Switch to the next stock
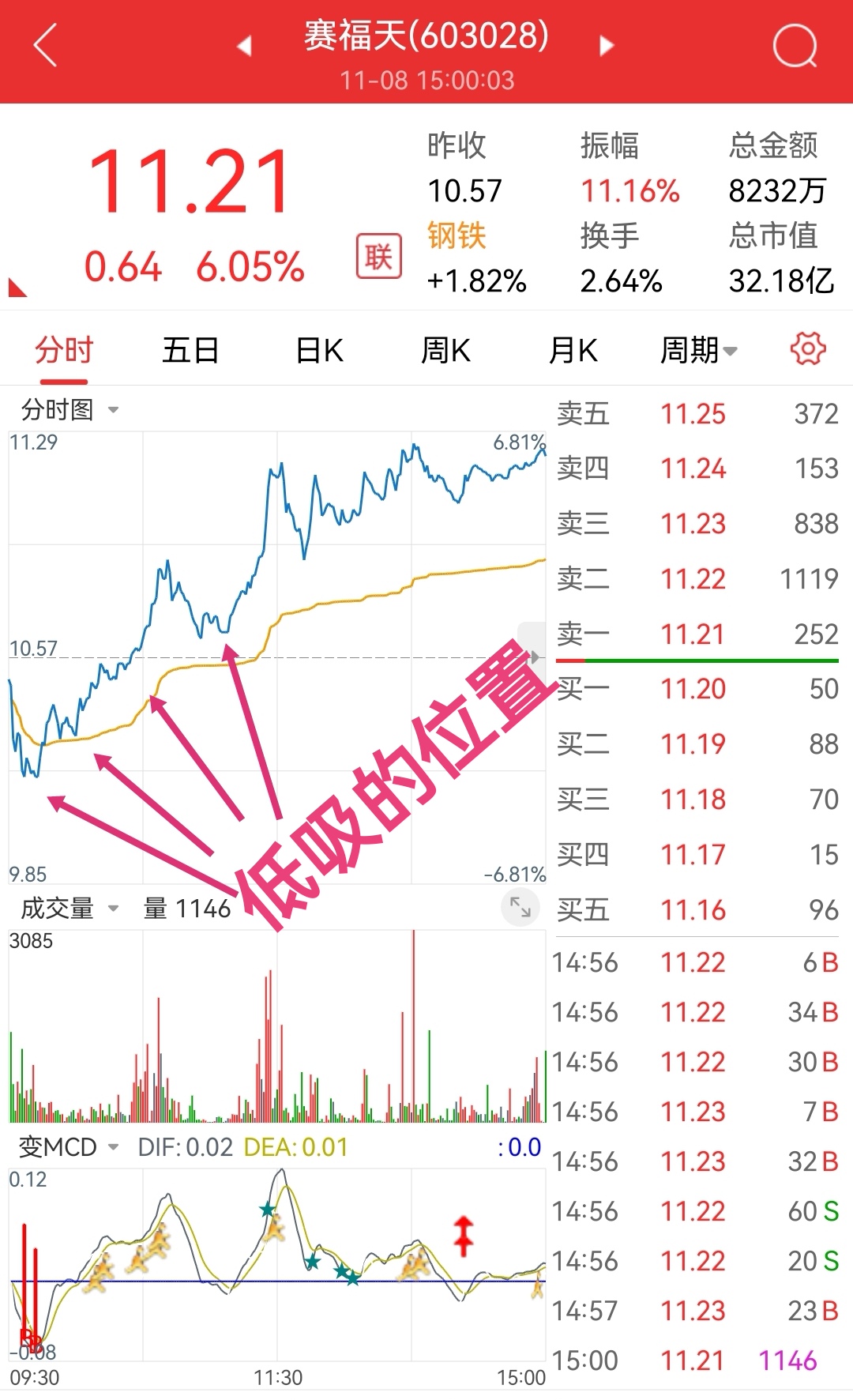The height and width of the screenshot is (1400, 853). [607, 46]
